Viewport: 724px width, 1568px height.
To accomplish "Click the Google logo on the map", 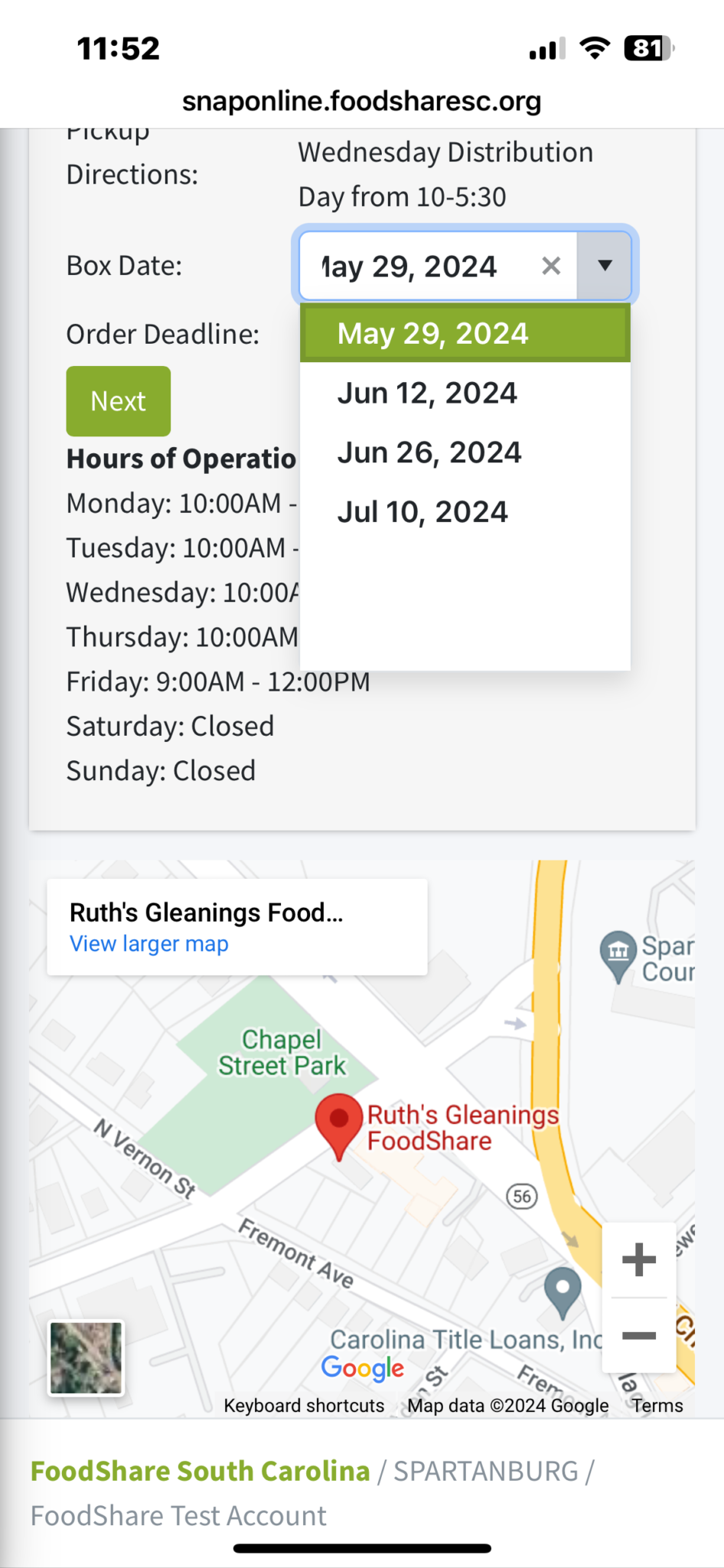I will (x=363, y=1369).
